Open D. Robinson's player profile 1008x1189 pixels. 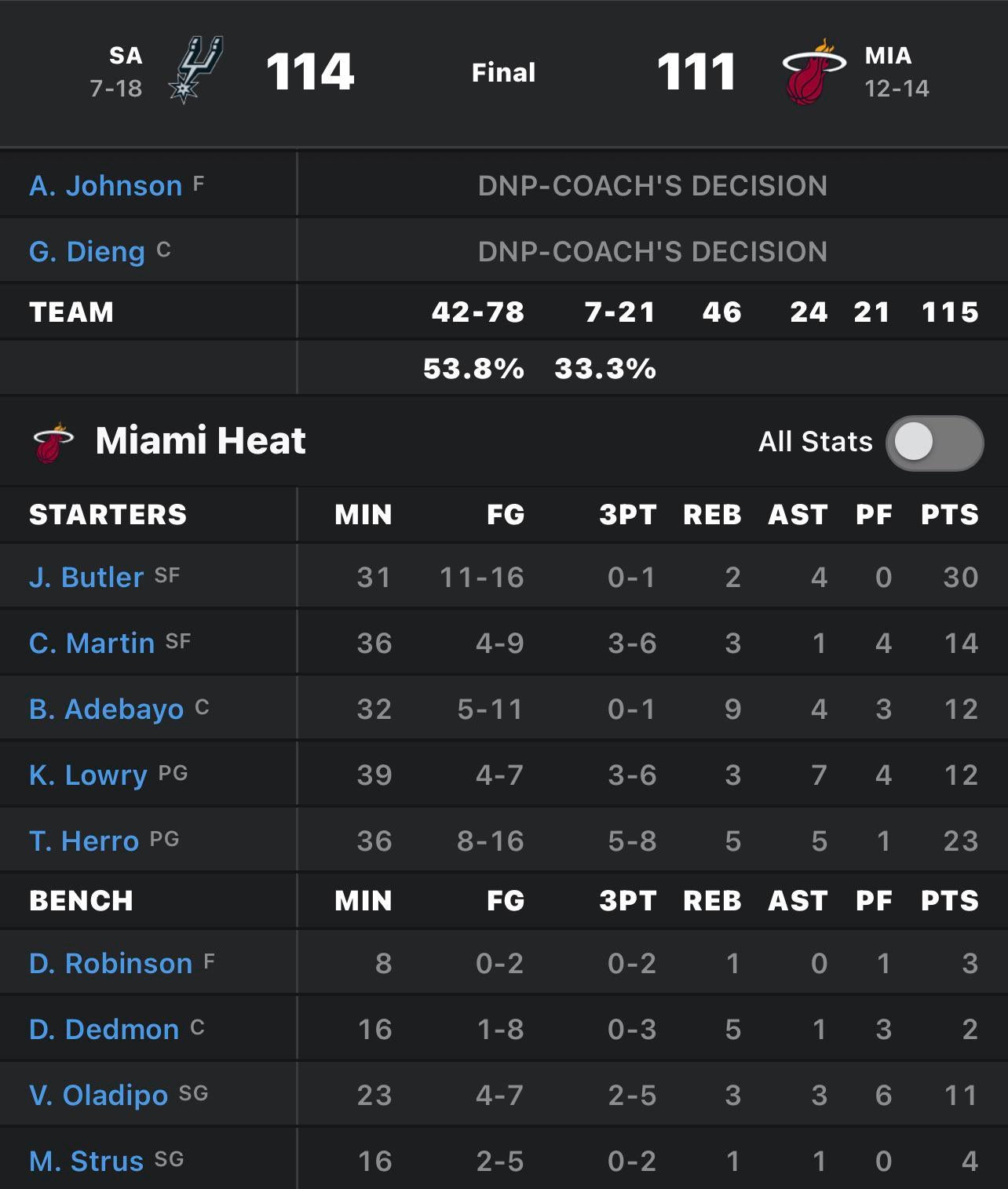[x=111, y=964]
